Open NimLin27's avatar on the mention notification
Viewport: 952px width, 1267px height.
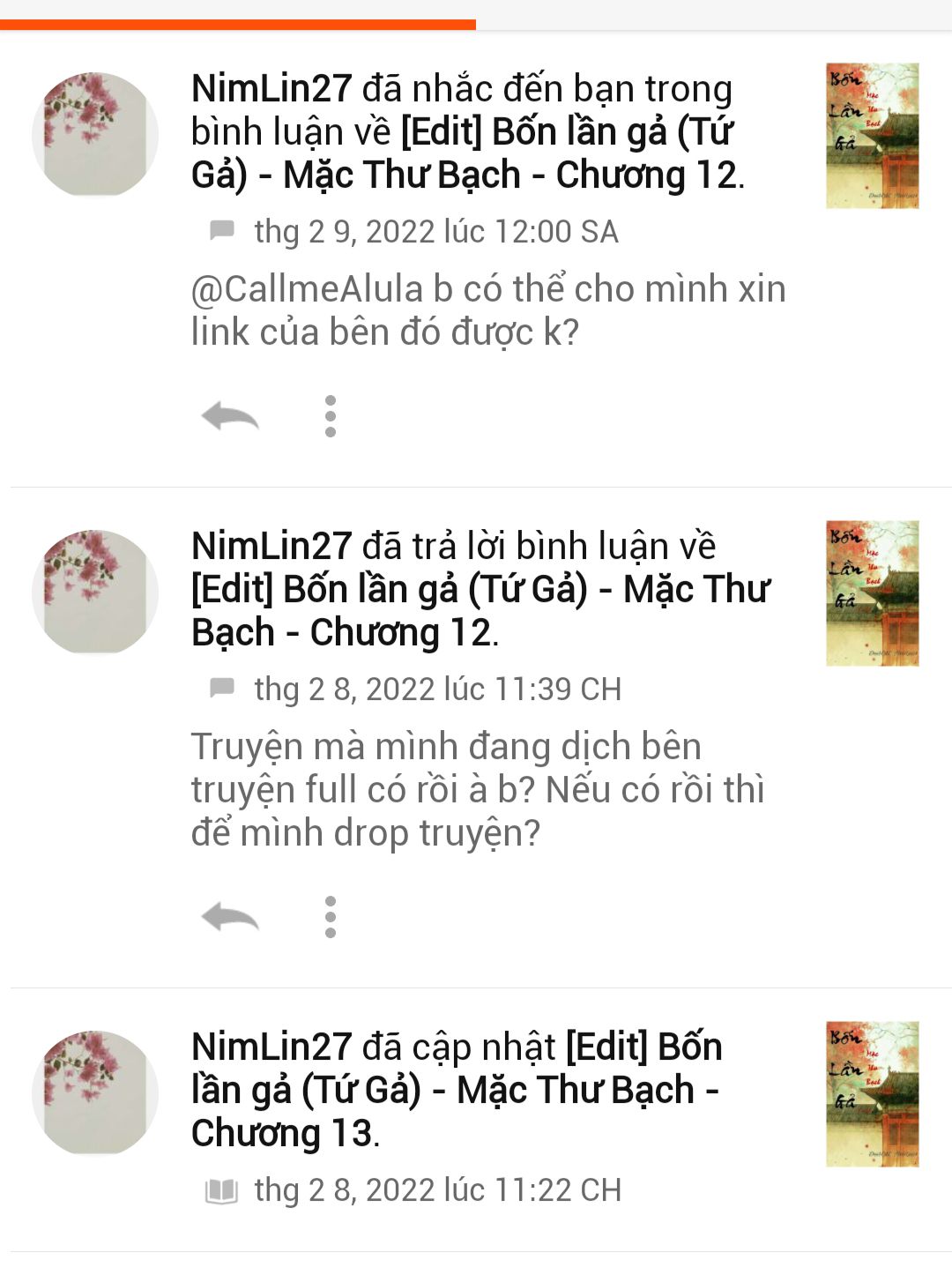(x=95, y=134)
